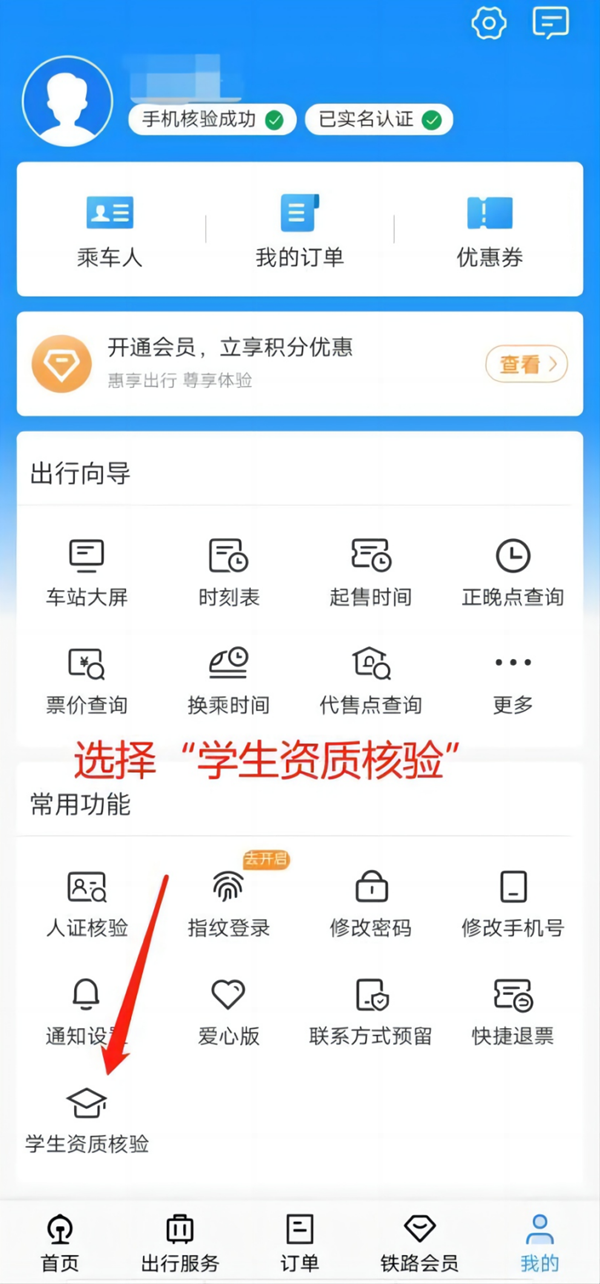Screen dimensions: 600x1284
Task: Open 车站大屏
Action: coord(87,572)
